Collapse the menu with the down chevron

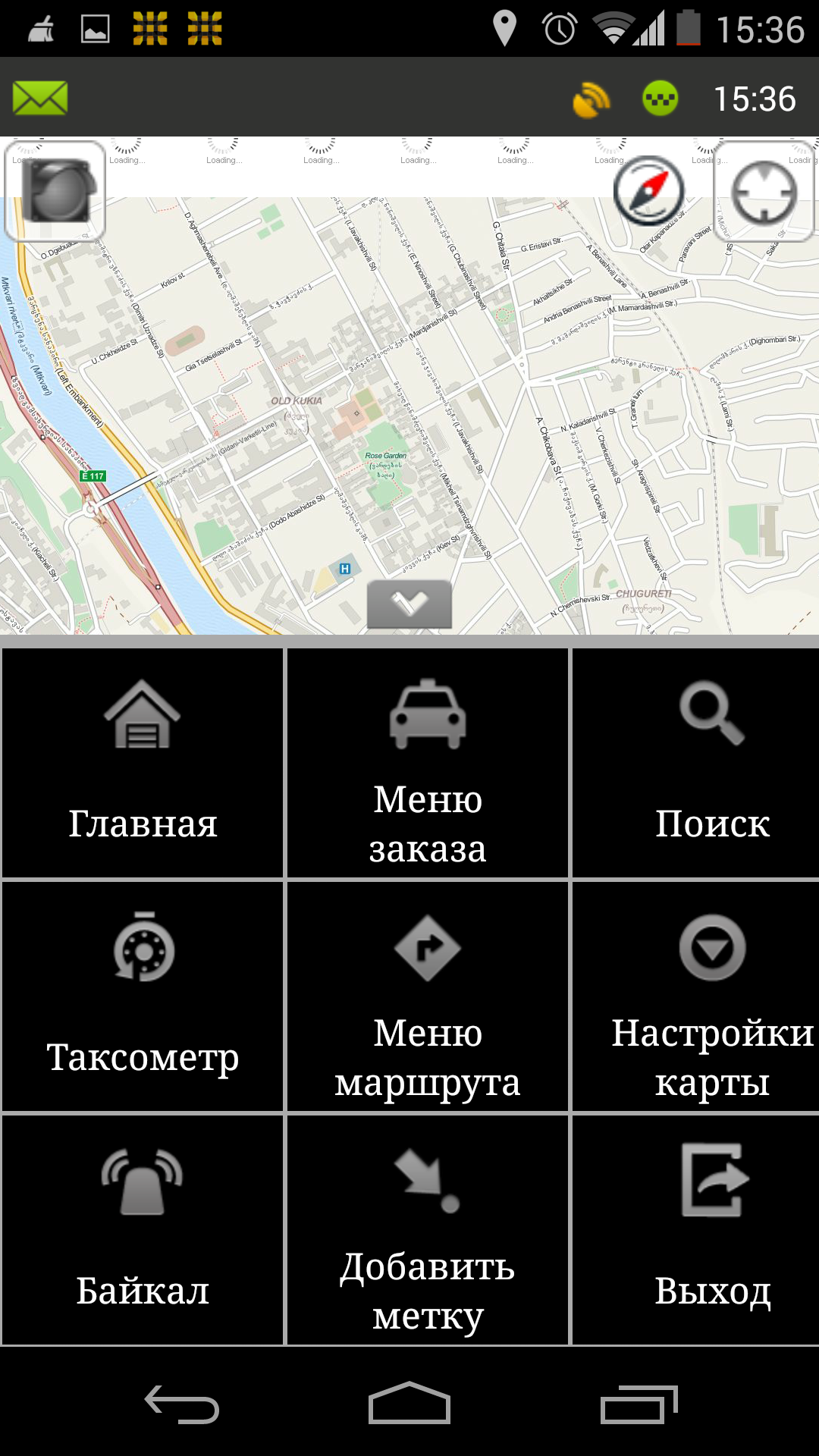[409, 604]
